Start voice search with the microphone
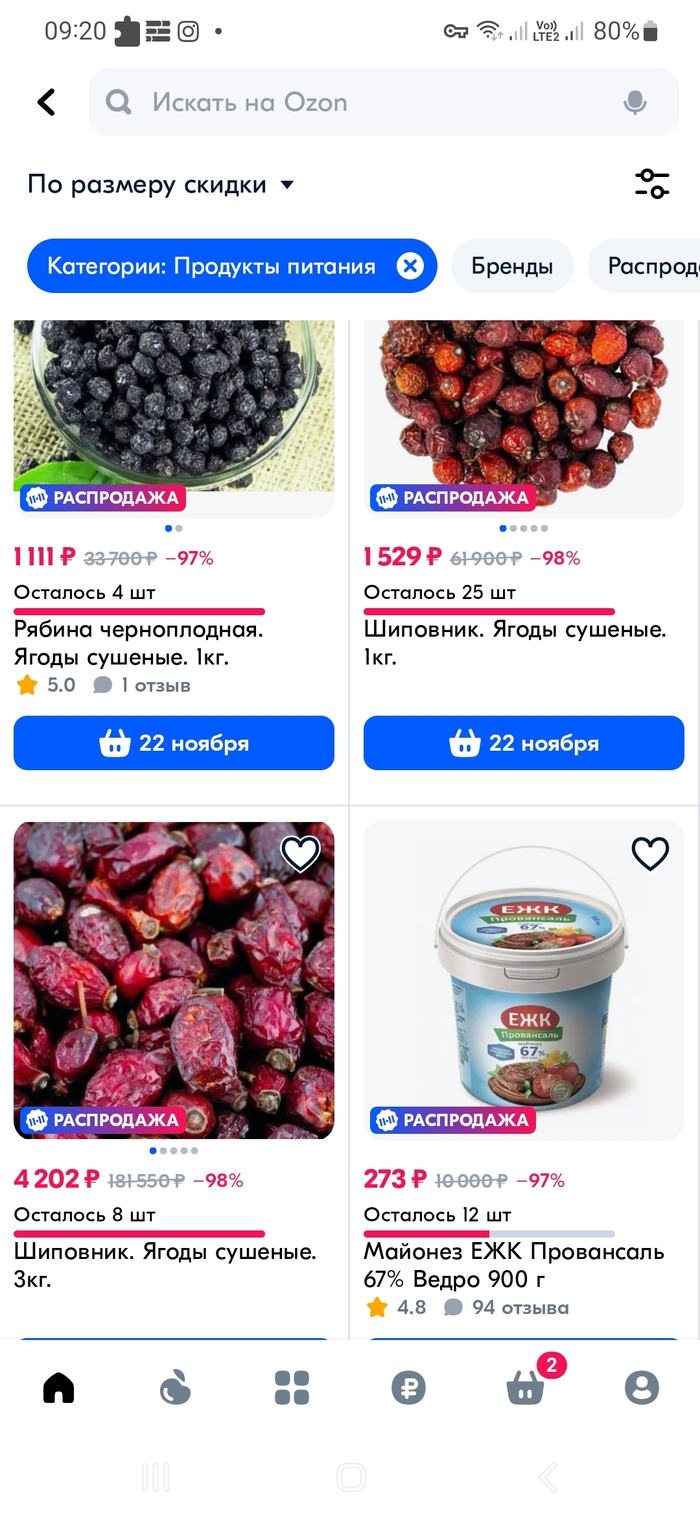 tap(634, 102)
